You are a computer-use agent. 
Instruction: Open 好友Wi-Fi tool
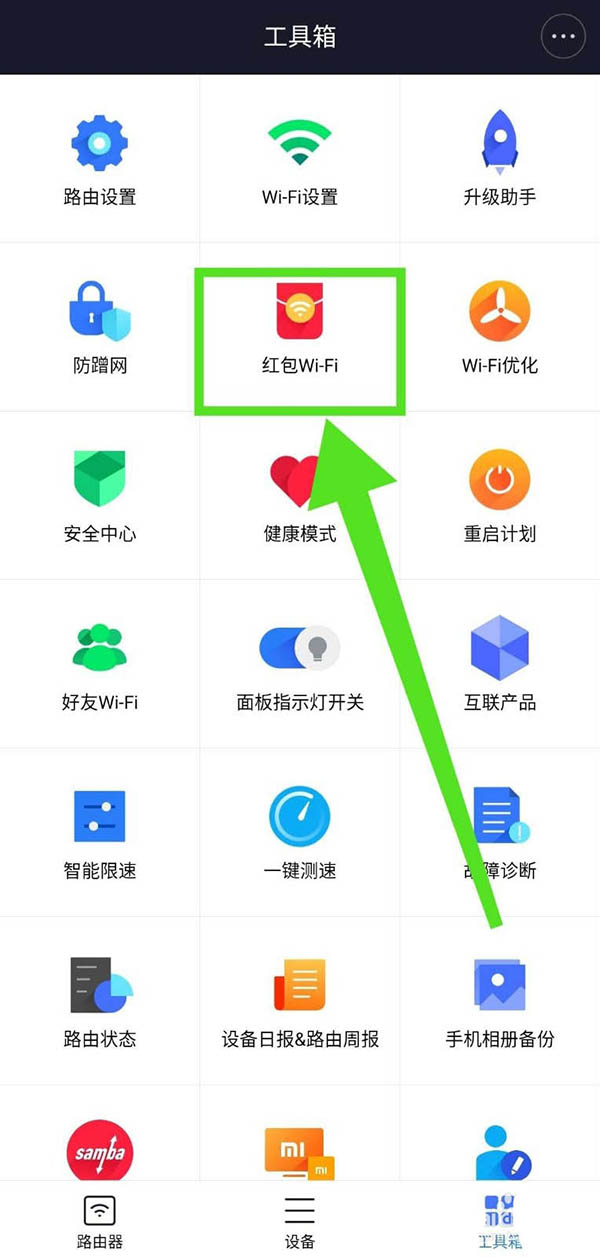pyautogui.click(x=100, y=665)
